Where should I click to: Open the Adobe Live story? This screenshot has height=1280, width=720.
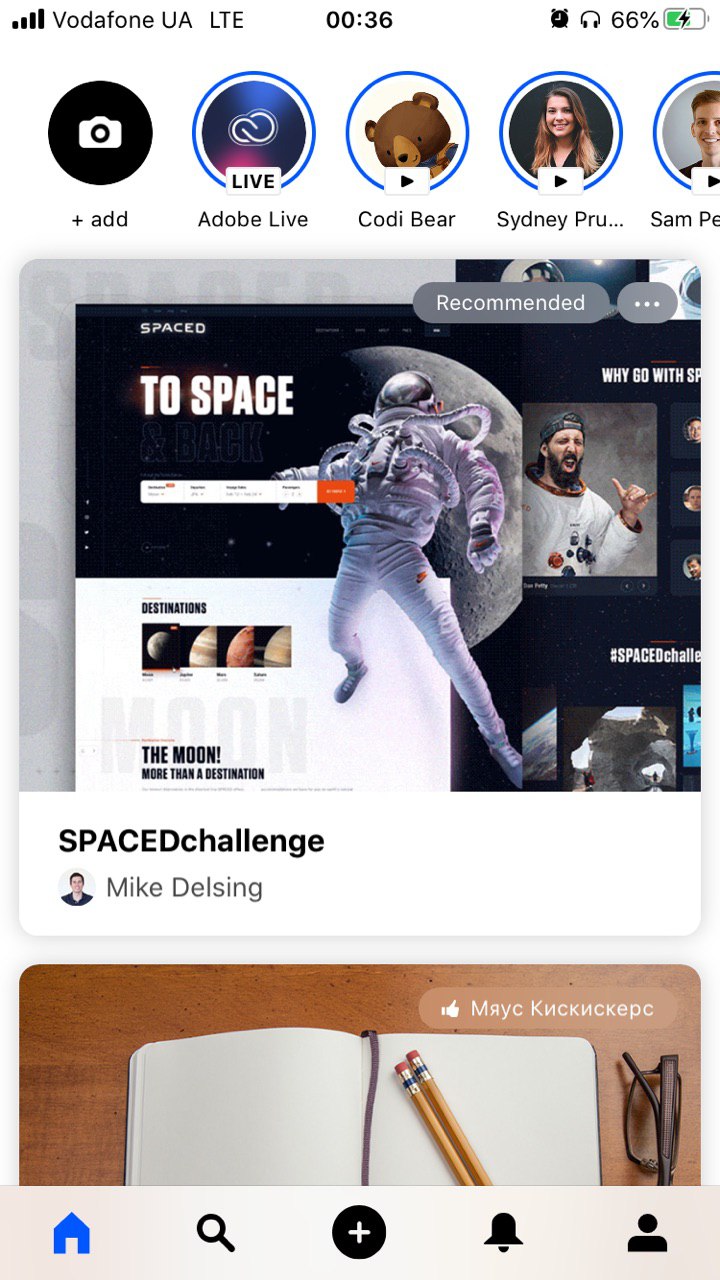[253, 133]
